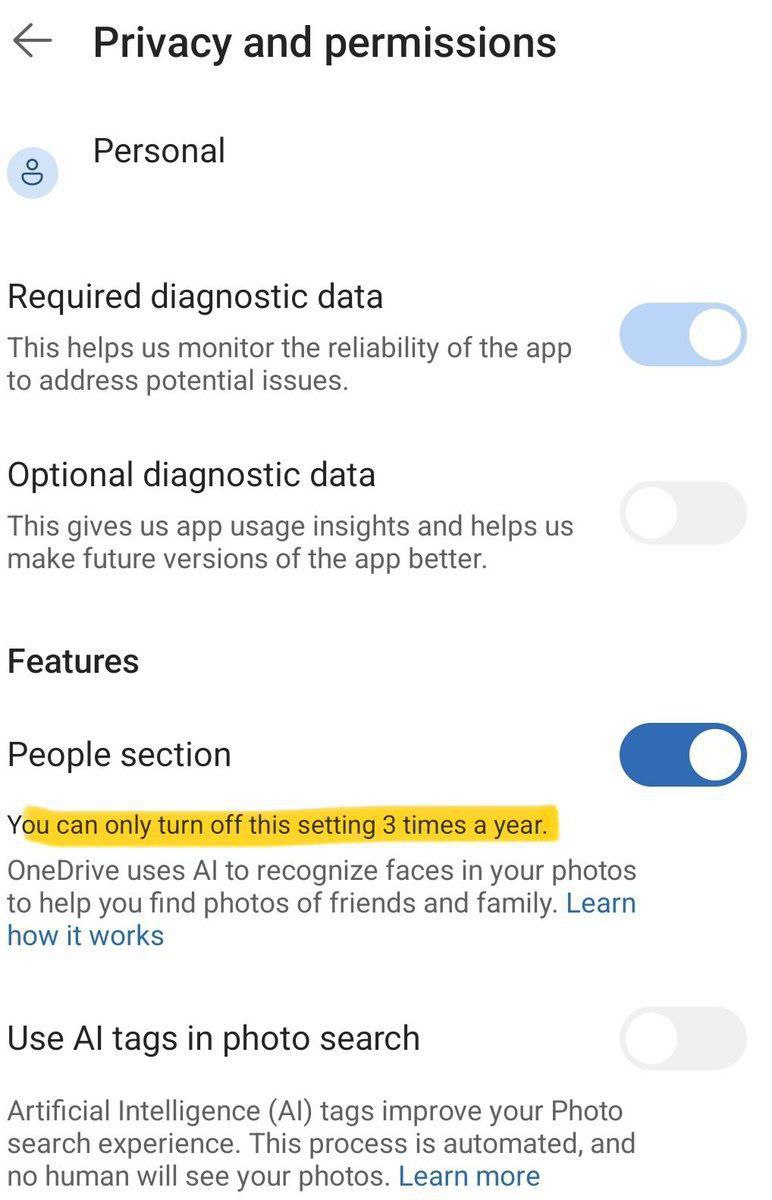Enable Optional diagnostic data
The width and height of the screenshot is (772, 1200).
coord(682,513)
